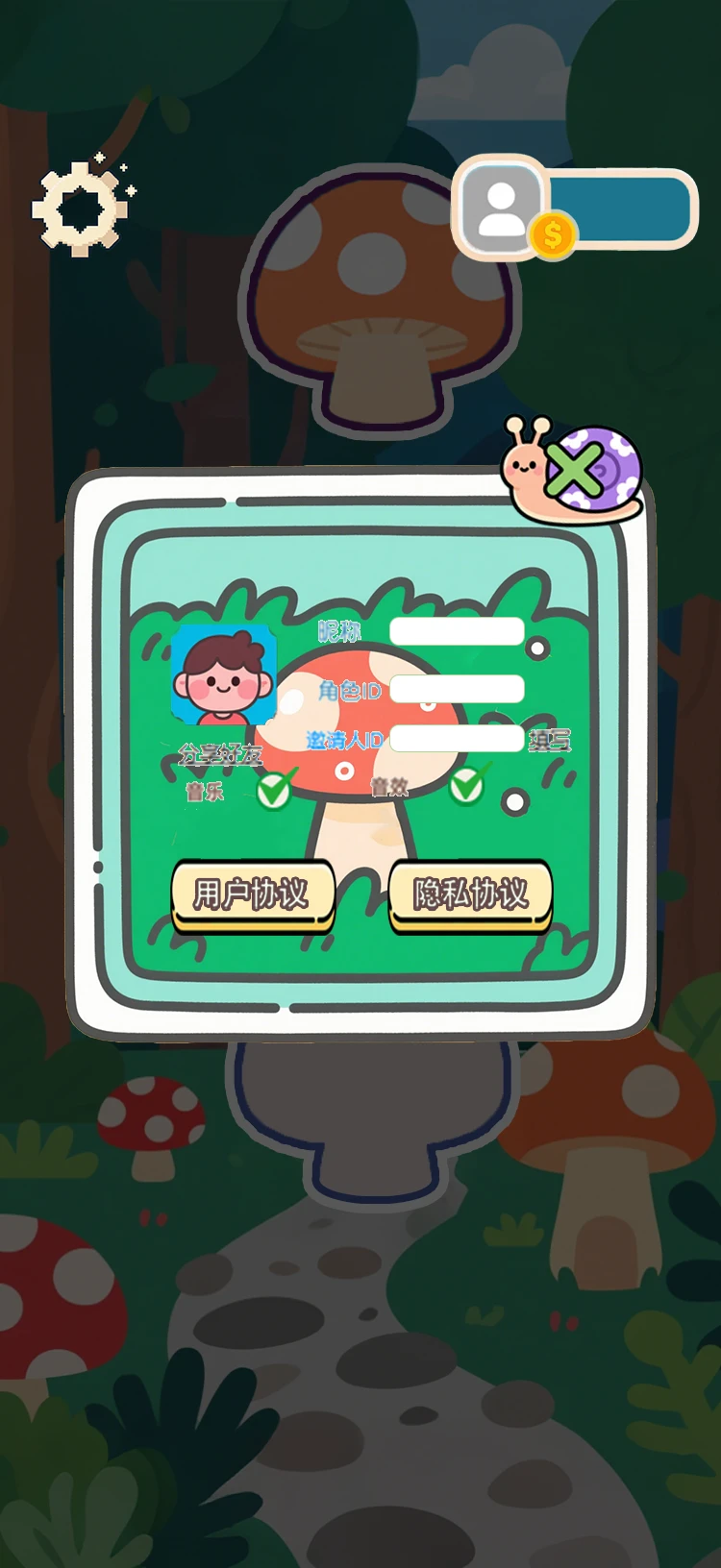
Task: Tap the 邀请人ID inviter field
Action: pos(457,739)
